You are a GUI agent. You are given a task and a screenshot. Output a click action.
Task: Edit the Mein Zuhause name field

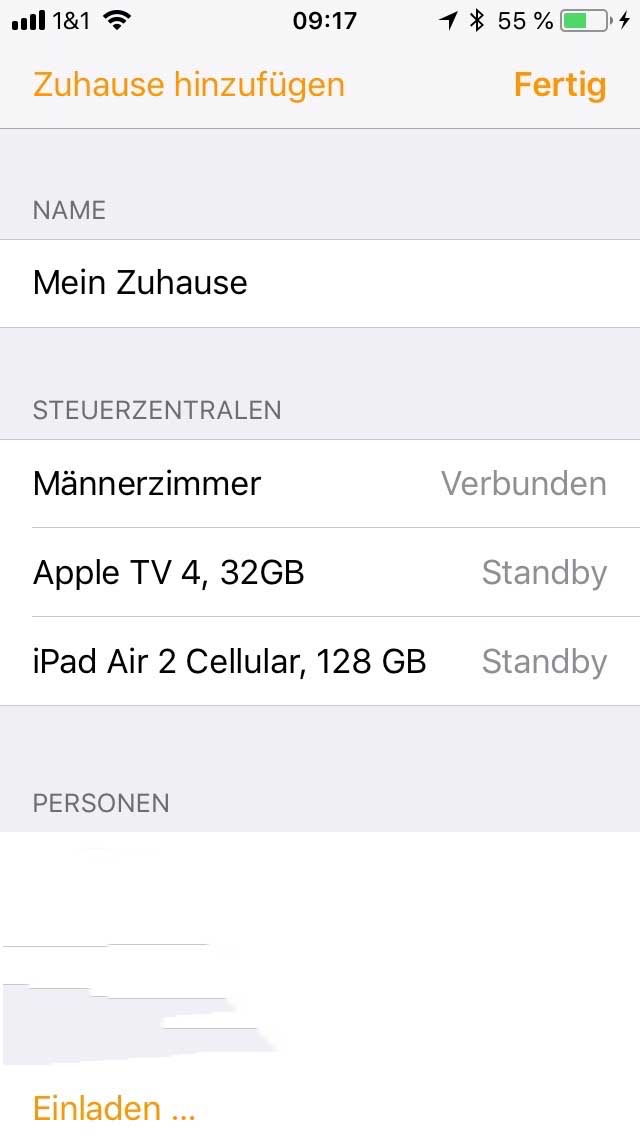tap(320, 283)
